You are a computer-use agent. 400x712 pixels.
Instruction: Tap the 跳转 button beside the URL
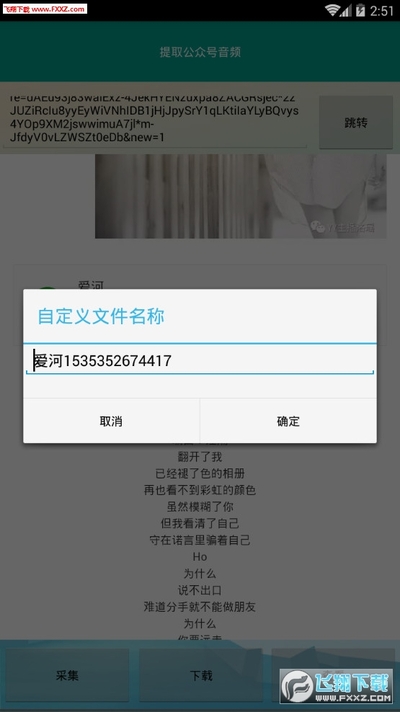[x=356, y=122]
